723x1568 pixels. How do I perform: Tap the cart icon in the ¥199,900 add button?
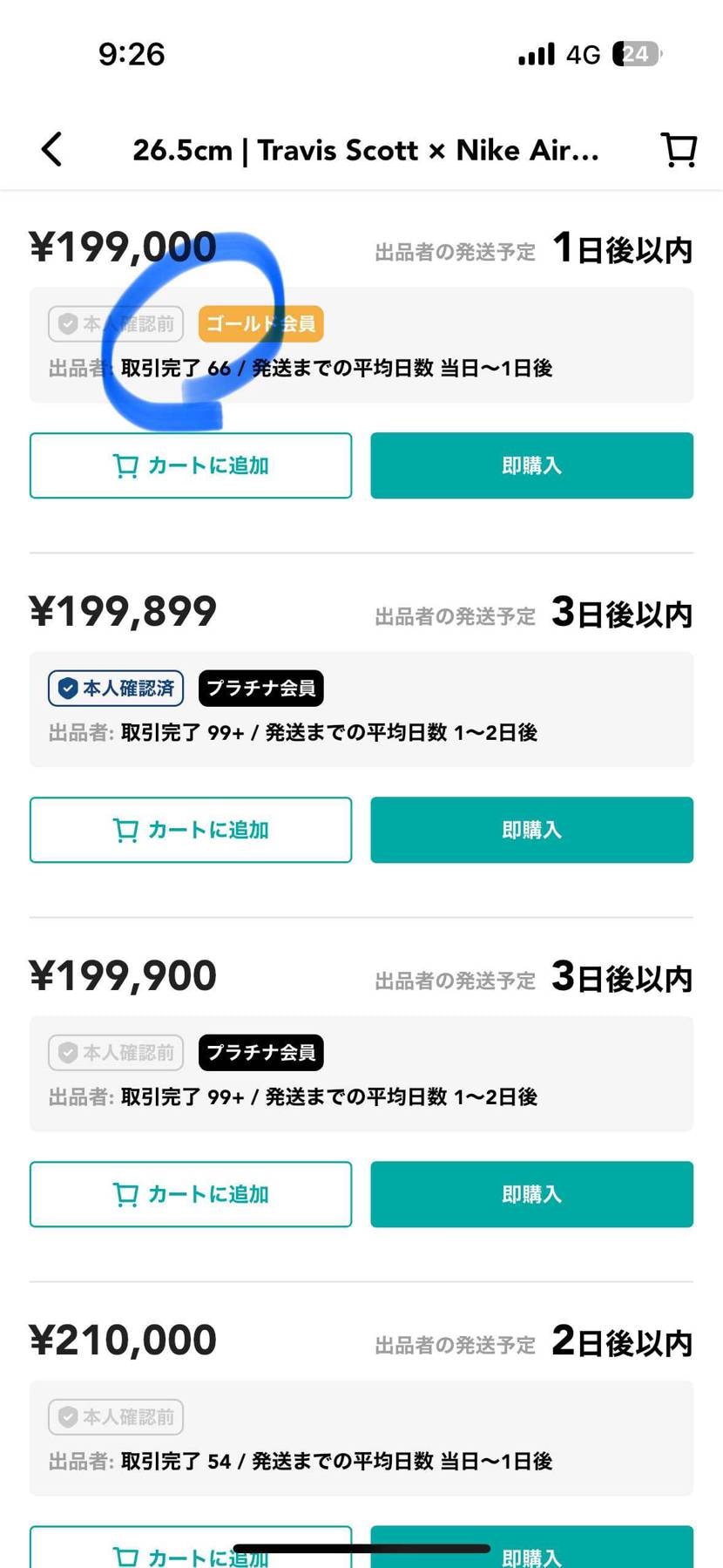tap(125, 1195)
